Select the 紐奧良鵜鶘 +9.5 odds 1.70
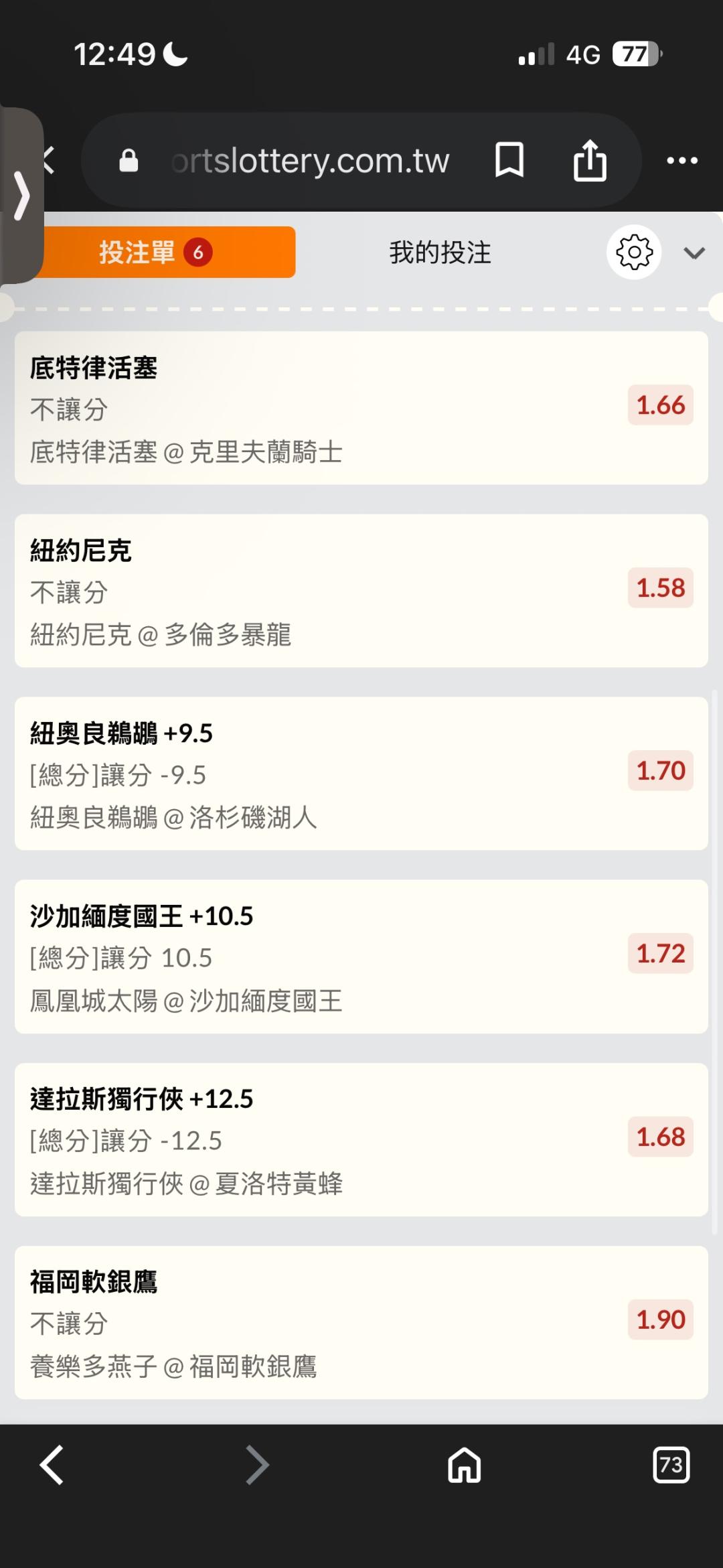The image size is (723, 1568). pyautogui.click(x=660, y=771)
